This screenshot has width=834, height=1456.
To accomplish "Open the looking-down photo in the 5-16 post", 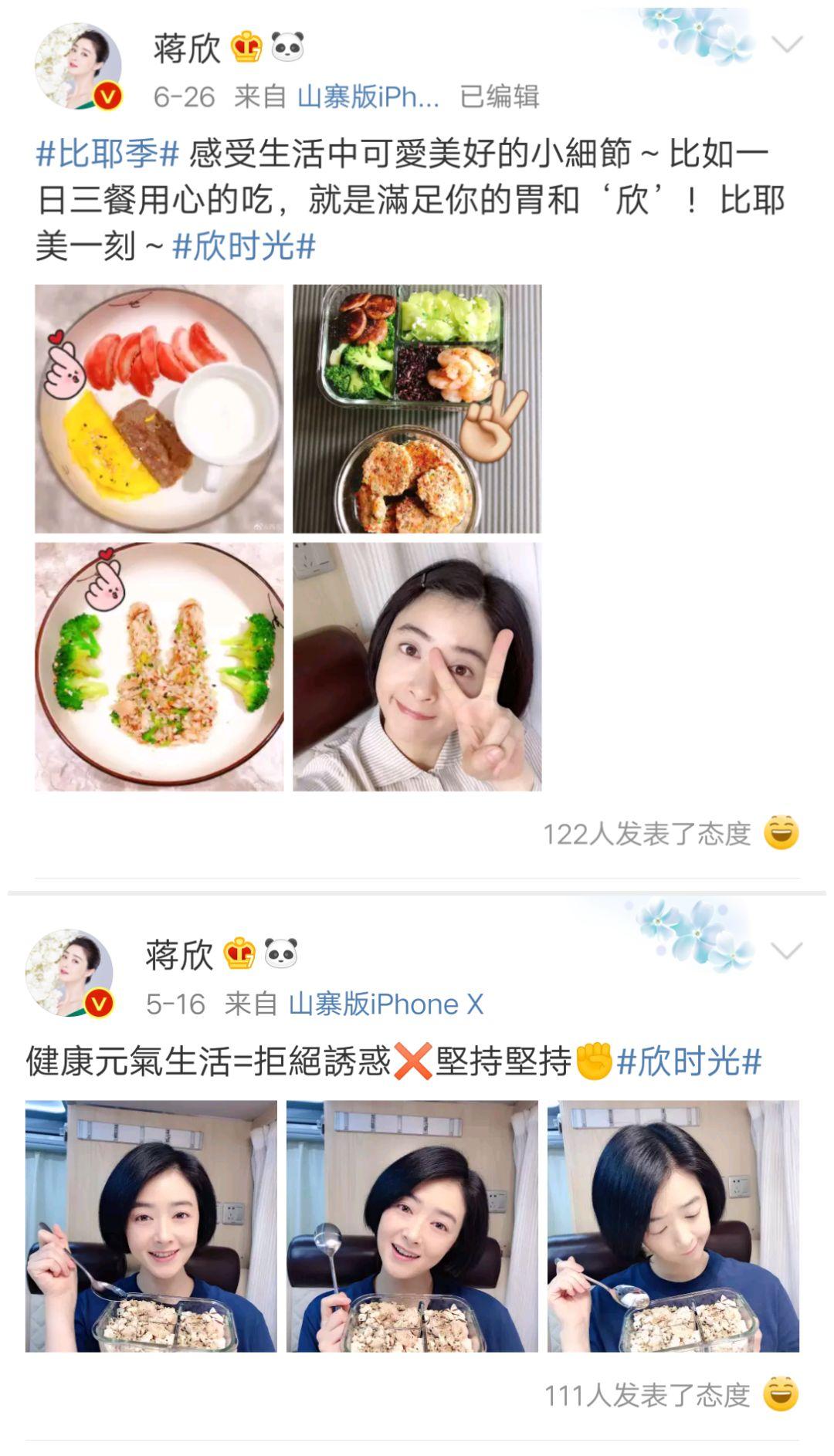I will (673, 1226).
